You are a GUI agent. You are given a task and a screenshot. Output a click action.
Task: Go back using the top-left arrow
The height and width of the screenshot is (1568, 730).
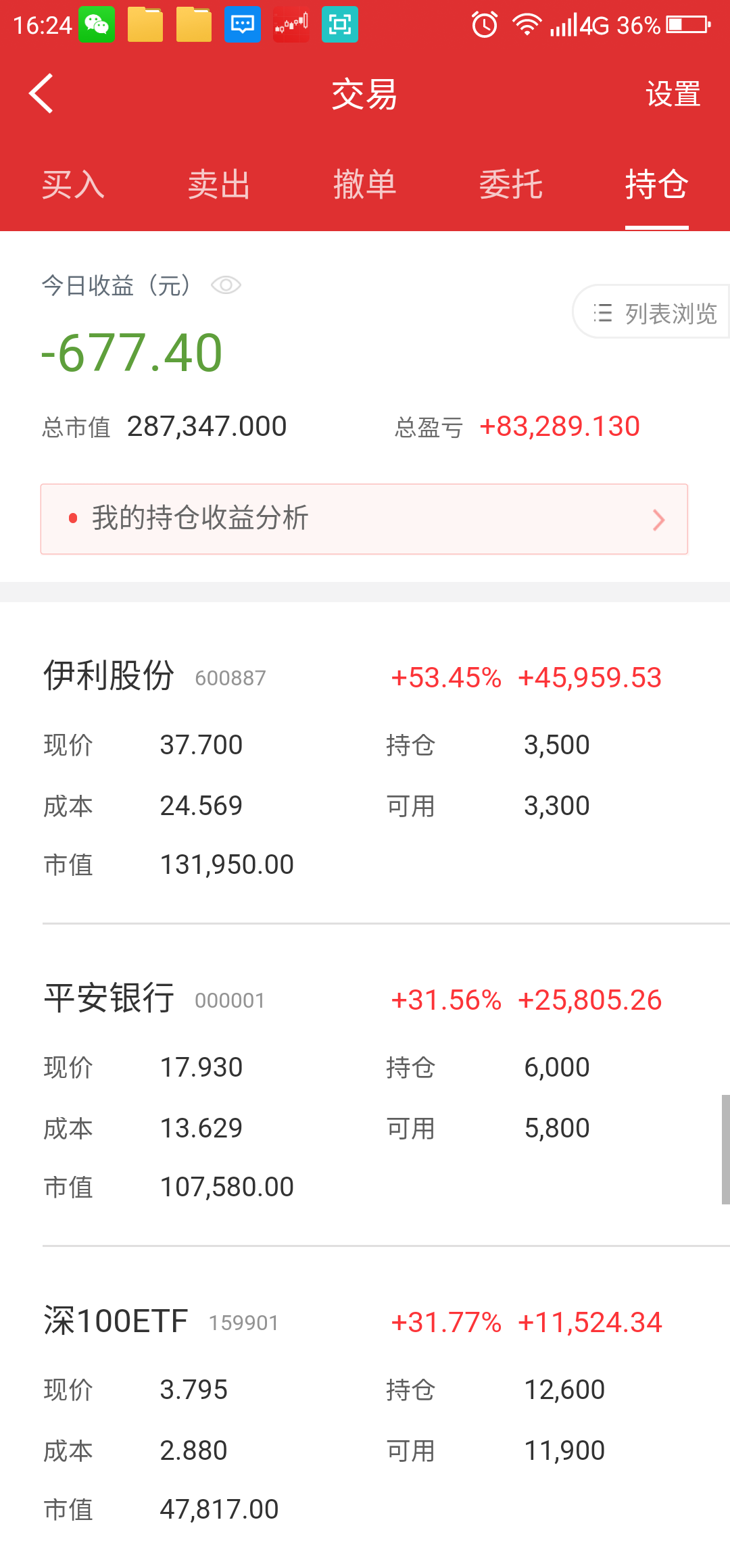tap(42, 94)
